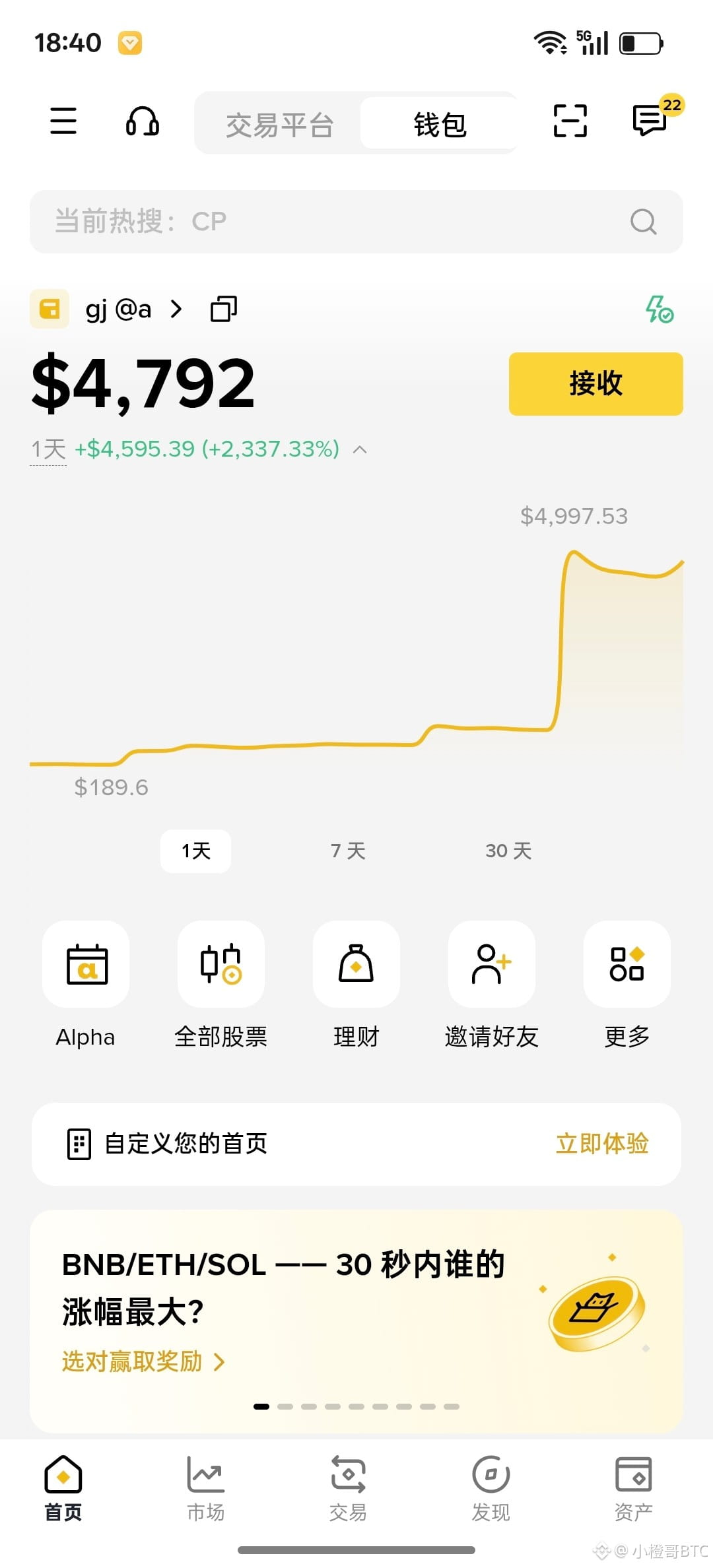
Task: Switch to the 交易平台 tab
Action: pos(279,124)
